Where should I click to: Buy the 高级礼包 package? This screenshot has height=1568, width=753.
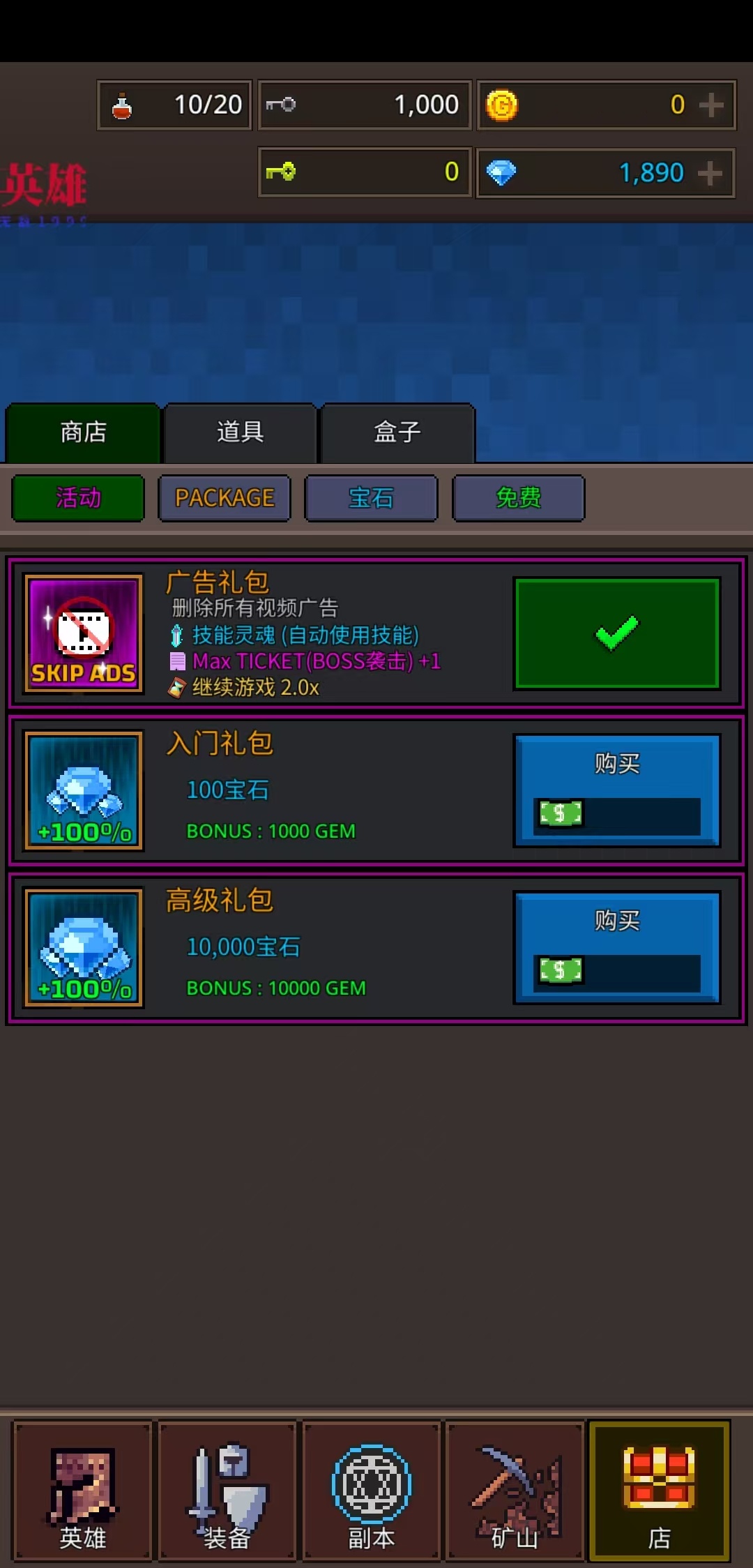pyautogui.click(x=616, y=947)
